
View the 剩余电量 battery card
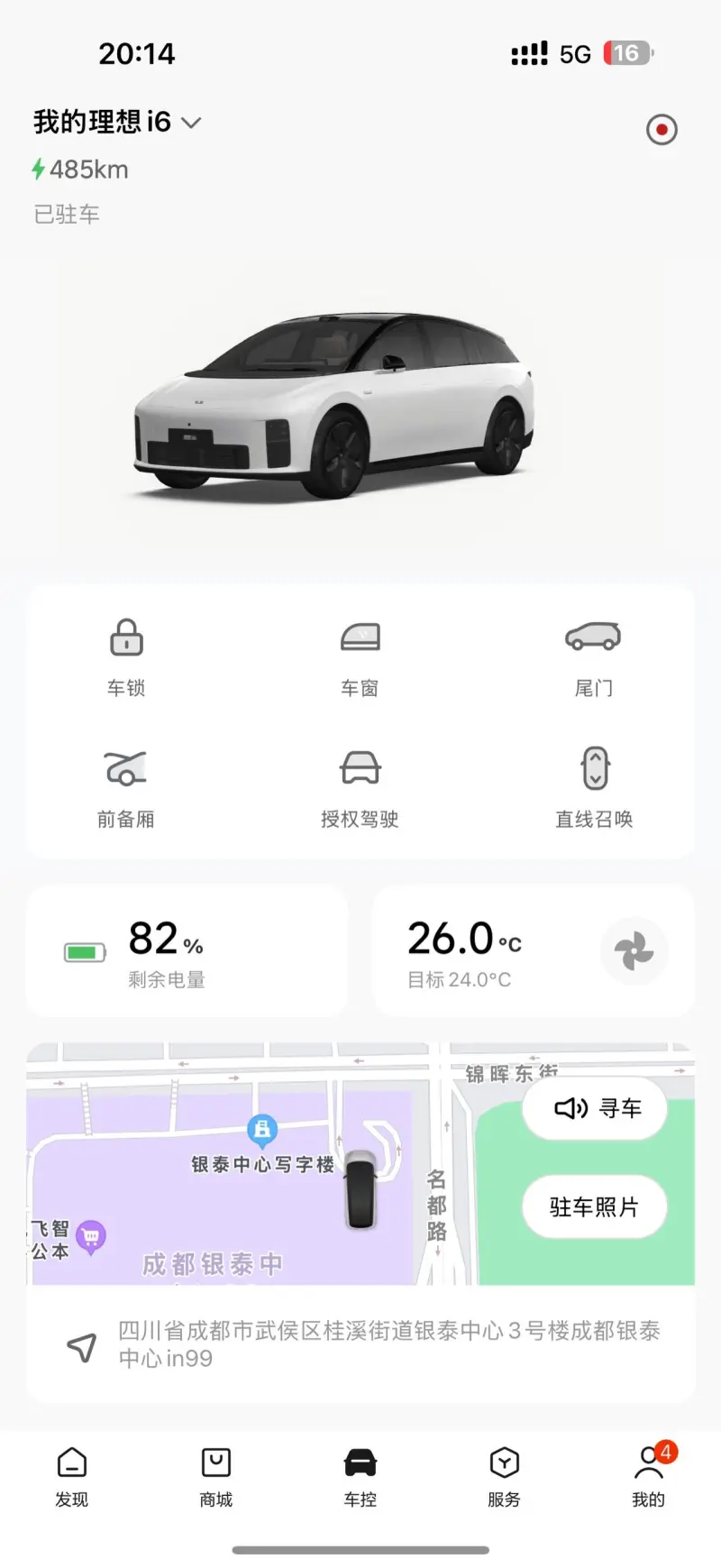[187, 951]
